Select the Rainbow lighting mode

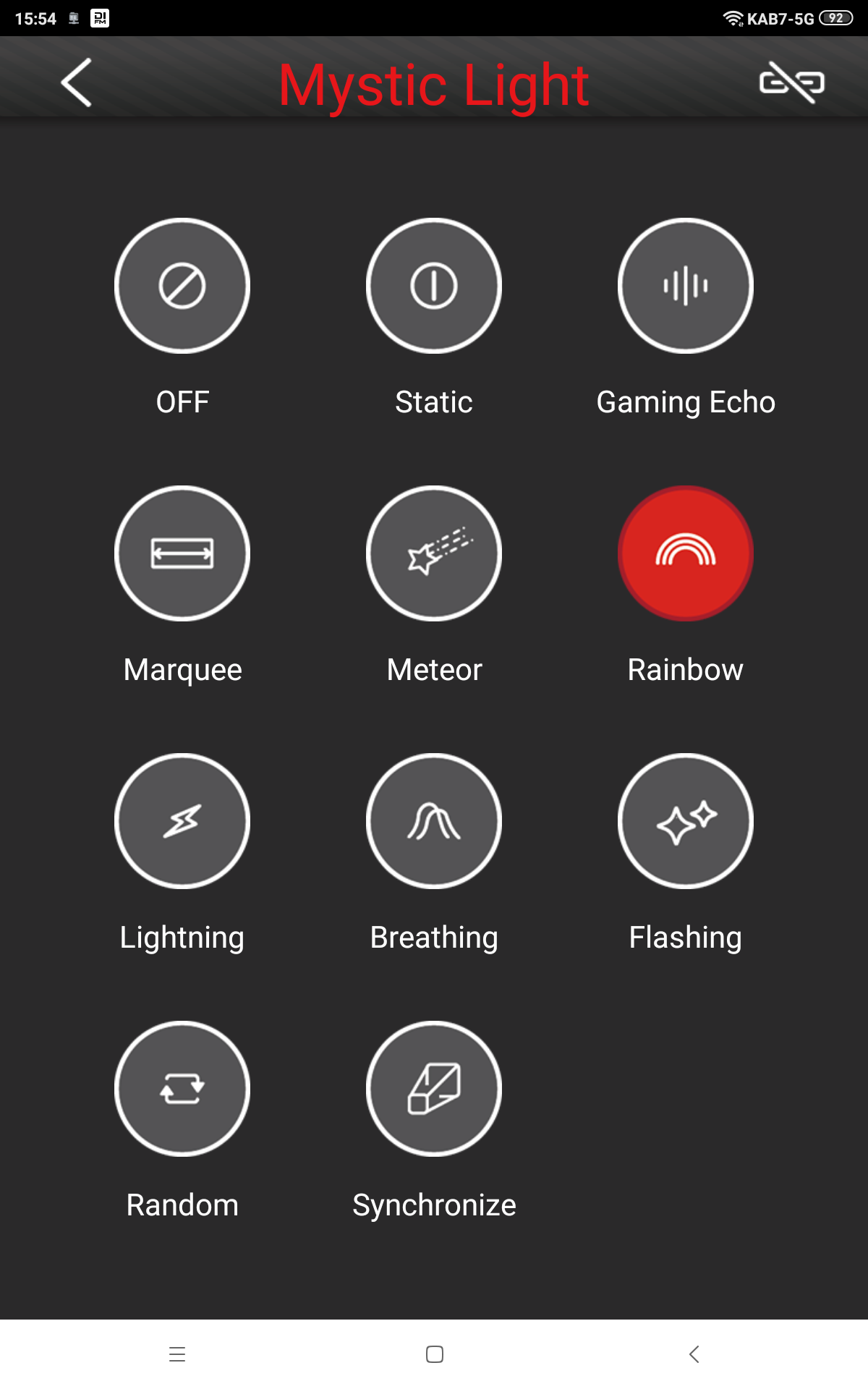(685, 553)
